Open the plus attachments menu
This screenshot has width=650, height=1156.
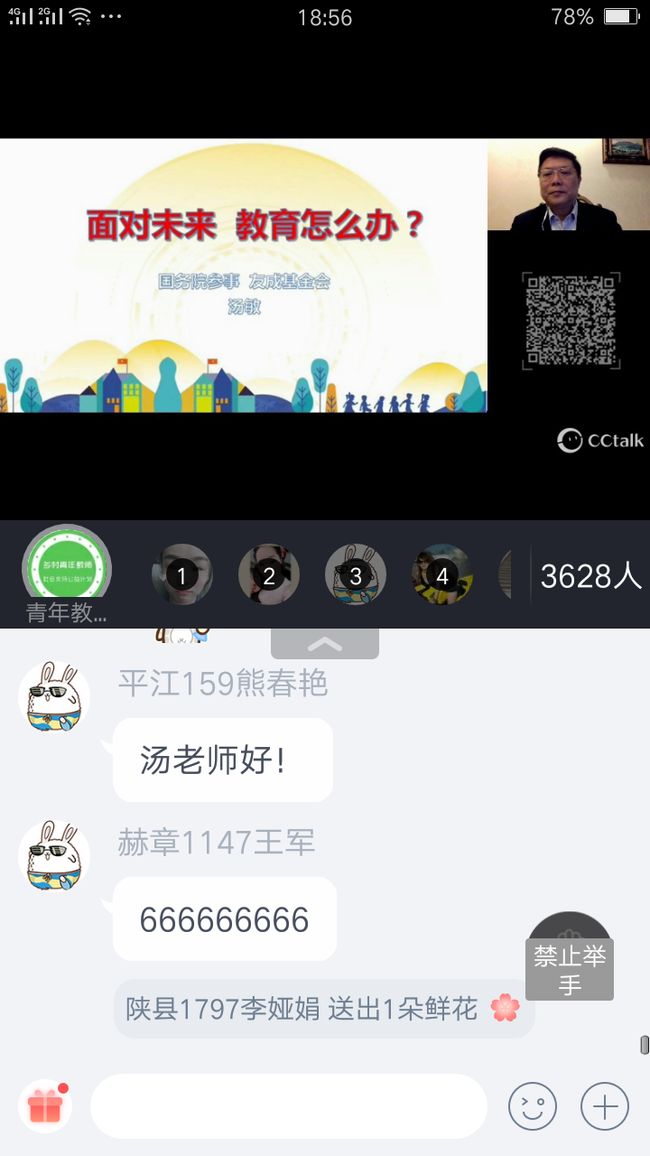[605, 1106]
